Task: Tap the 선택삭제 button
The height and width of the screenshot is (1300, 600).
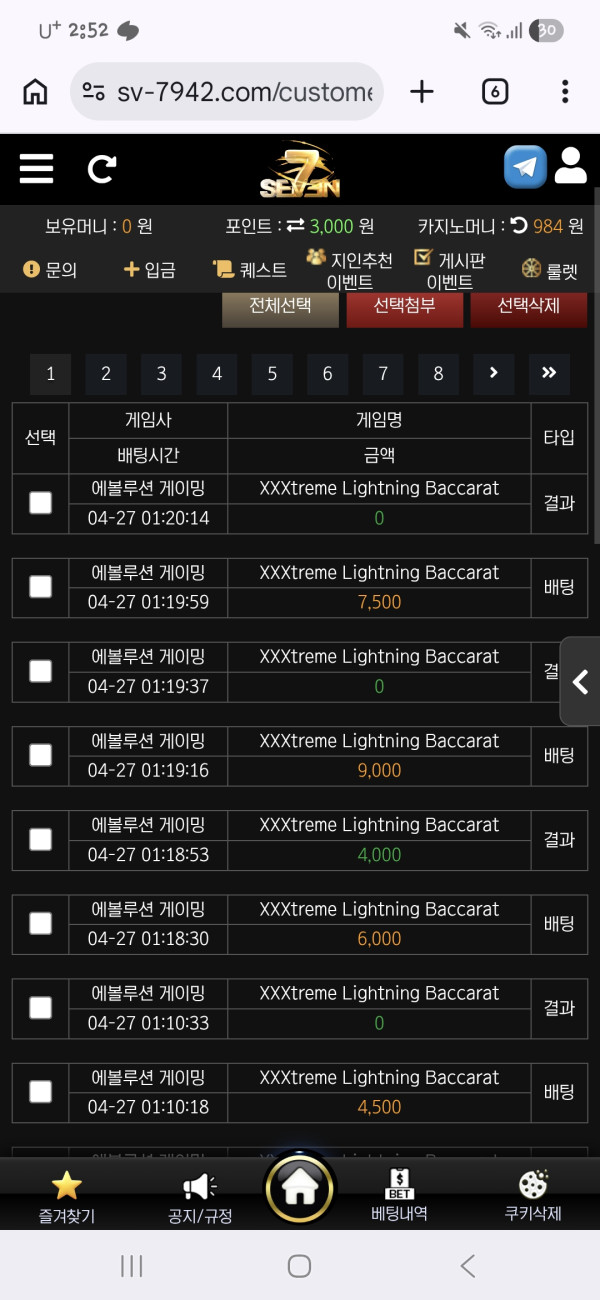Action: [529, 307]
